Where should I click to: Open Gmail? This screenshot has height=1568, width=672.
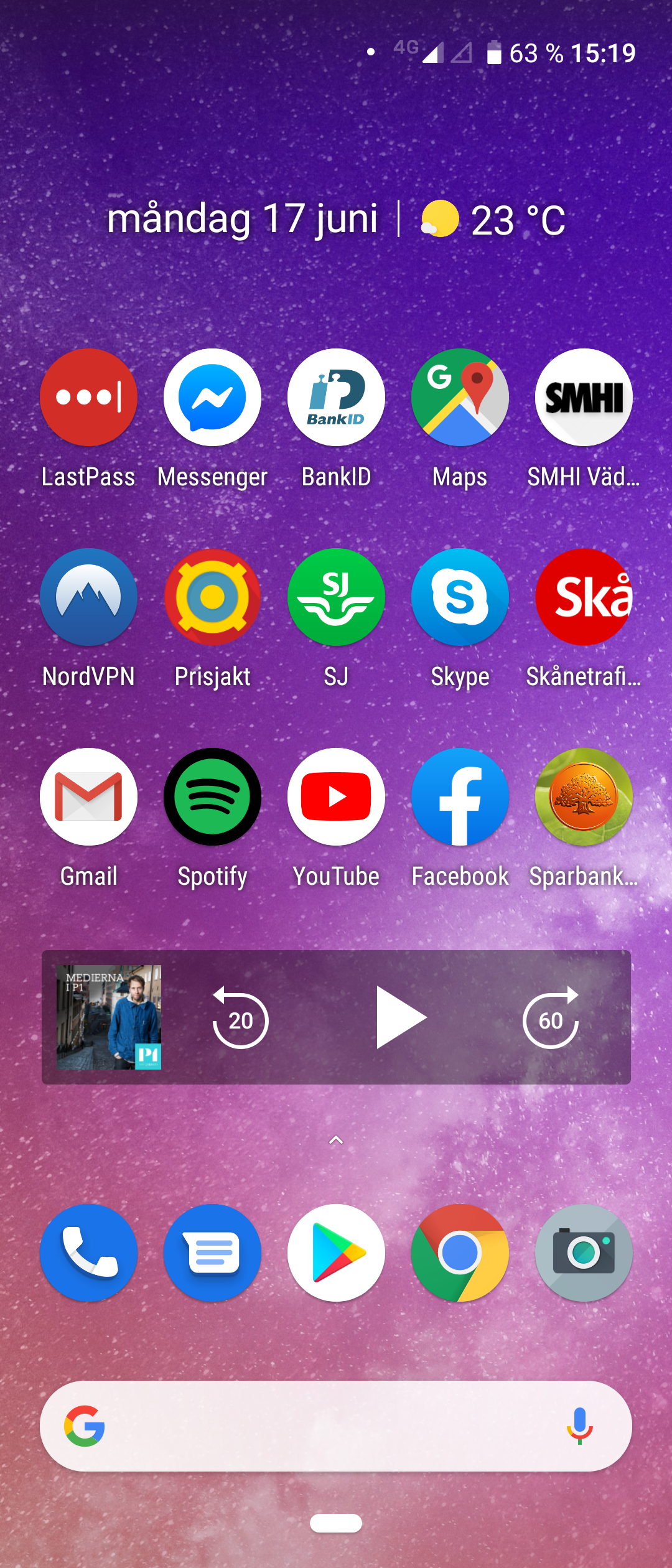[88, 797]
